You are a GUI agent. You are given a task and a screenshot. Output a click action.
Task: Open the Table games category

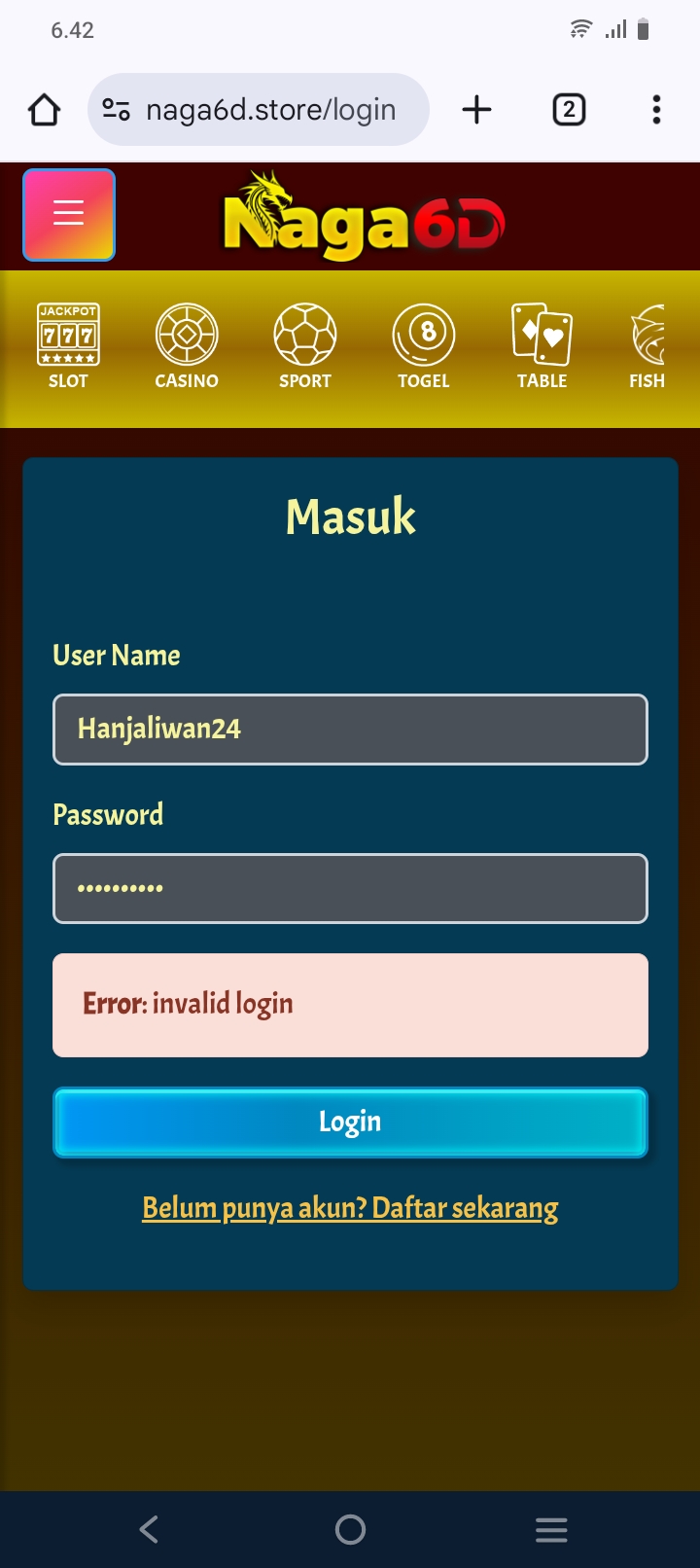[542, 346]
